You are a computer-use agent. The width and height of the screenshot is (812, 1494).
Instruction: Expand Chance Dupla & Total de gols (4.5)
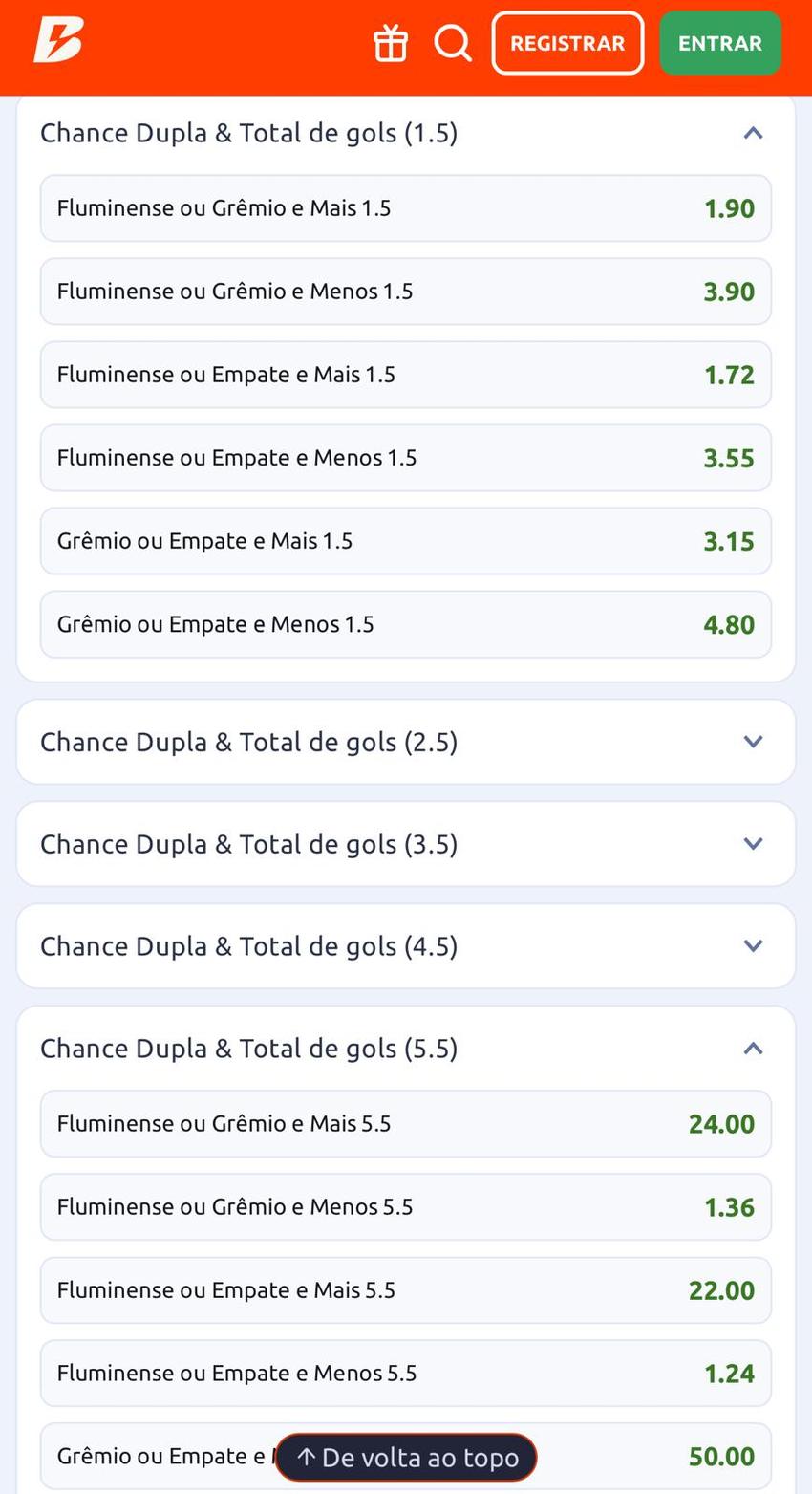click(406, 945)
